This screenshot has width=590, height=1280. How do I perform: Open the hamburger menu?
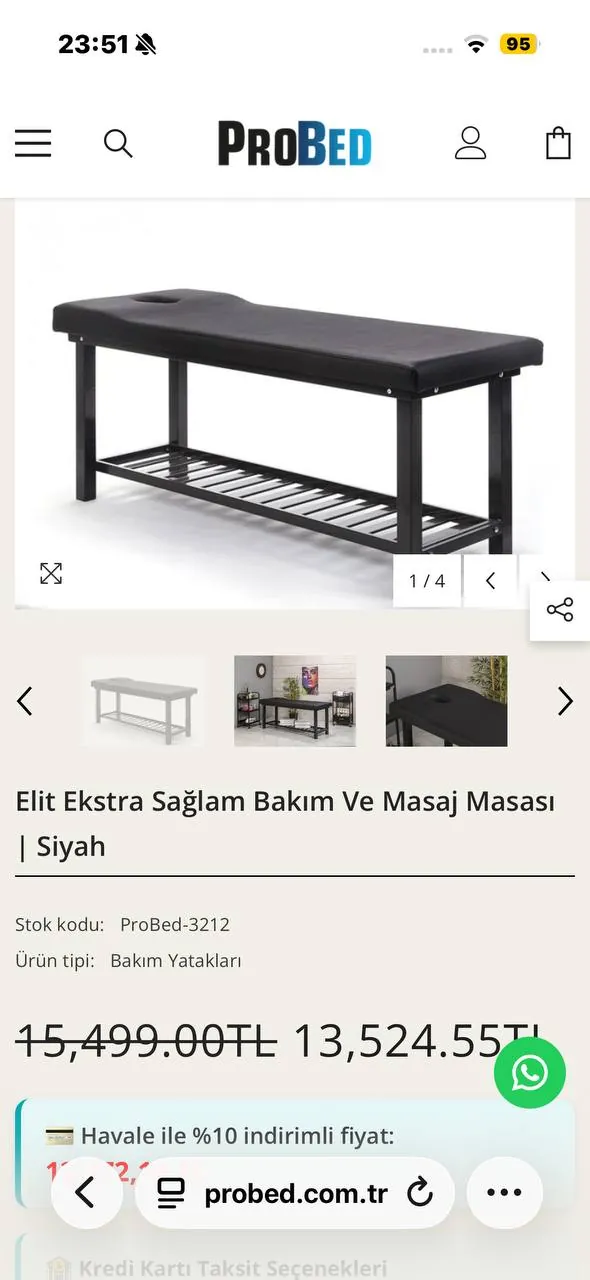(x=33, y=144)
